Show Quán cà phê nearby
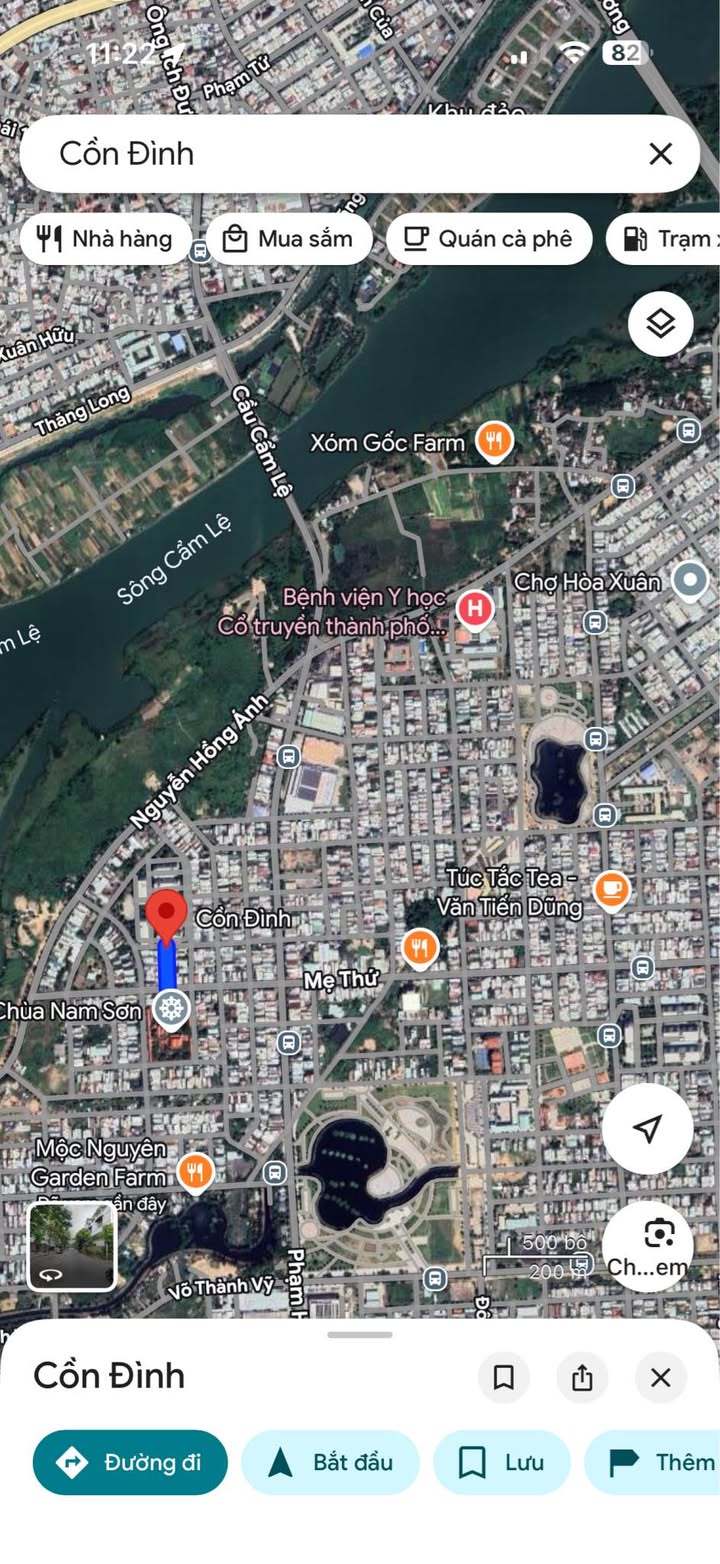Viewport: 720px width, 1564px height. [489, 239]
